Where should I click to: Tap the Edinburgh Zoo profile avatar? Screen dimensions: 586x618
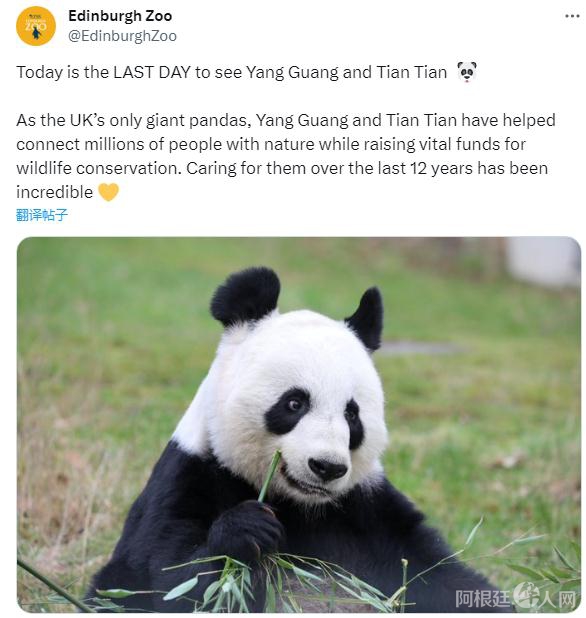[x=35, y=26]
